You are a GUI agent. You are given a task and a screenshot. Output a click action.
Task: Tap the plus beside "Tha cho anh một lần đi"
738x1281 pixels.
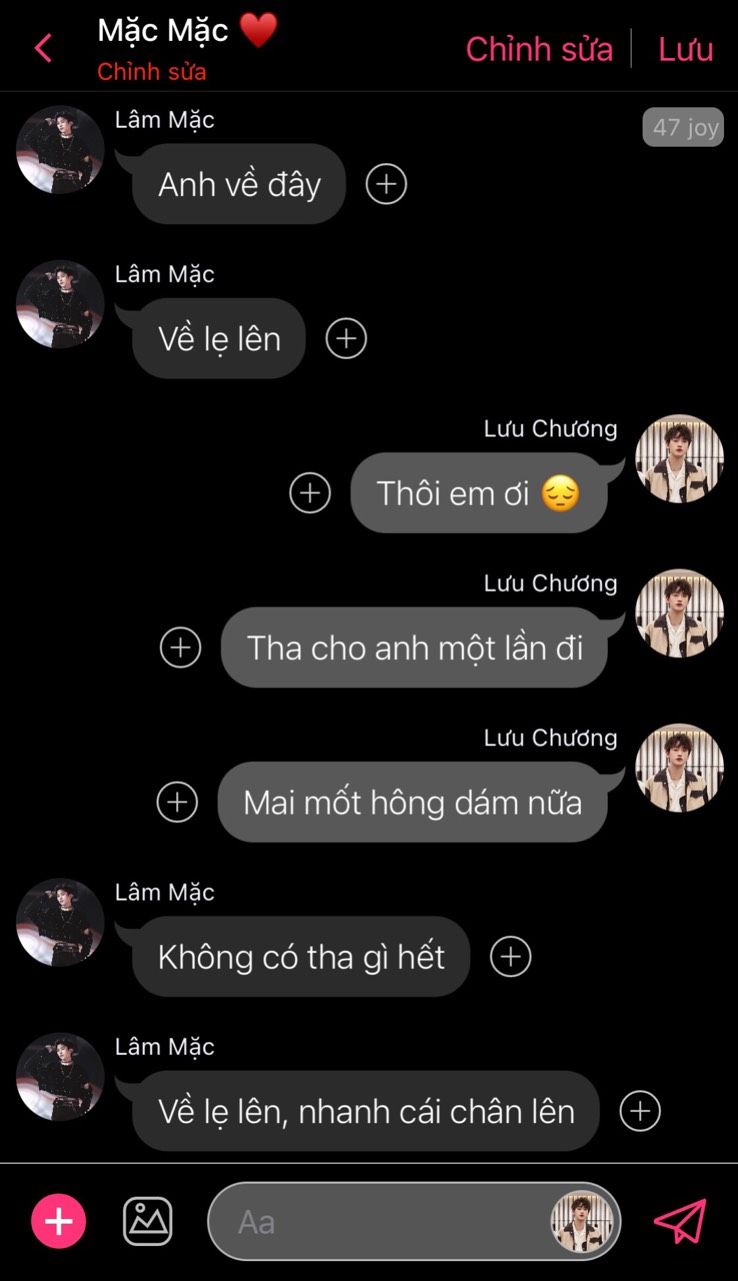(180, 648)
